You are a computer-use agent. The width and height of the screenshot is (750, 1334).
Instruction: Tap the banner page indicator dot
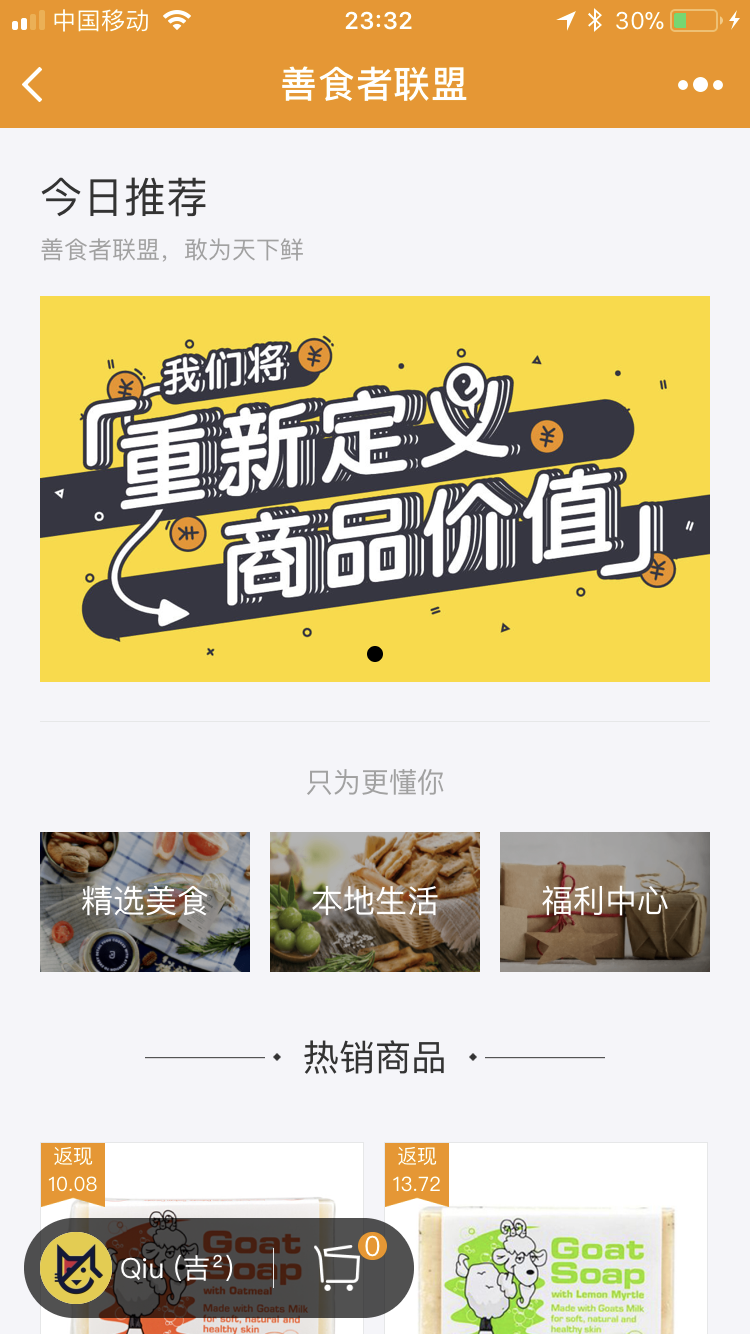(x=375, y=654)
